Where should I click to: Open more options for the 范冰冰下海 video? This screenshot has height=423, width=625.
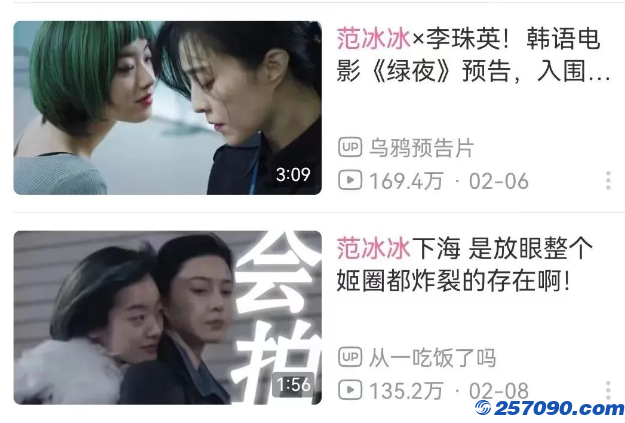[608, 390]
